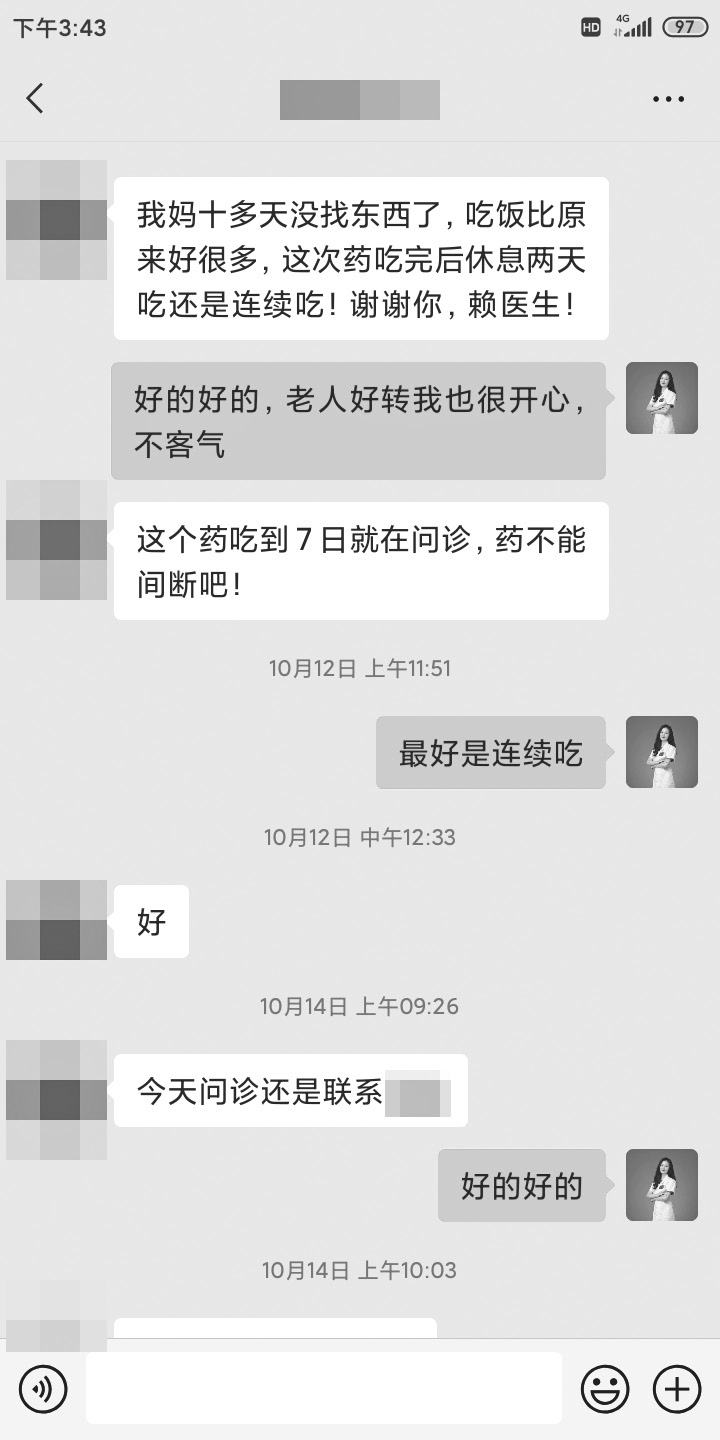Go back to the chat list

35,98
